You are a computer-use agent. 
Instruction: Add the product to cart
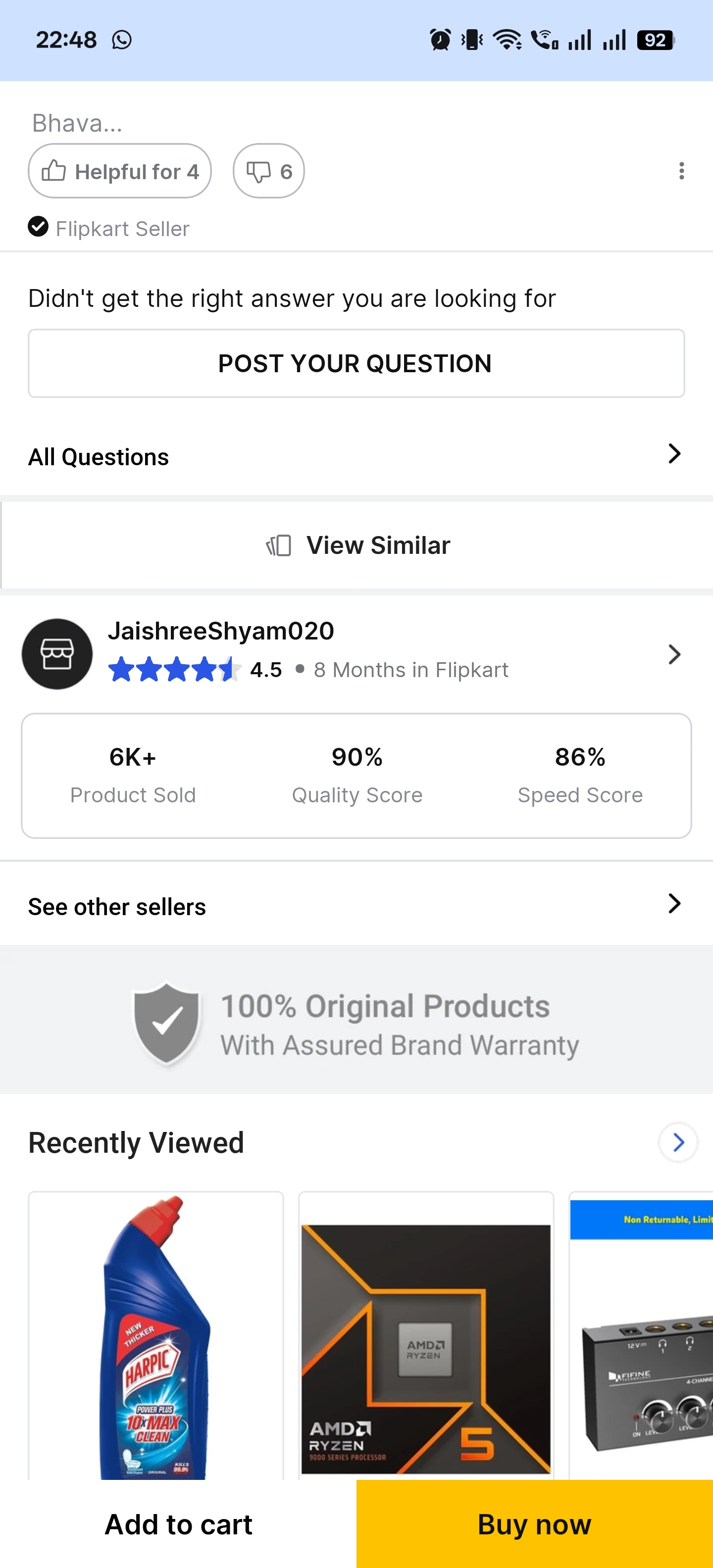point(178,1523)
